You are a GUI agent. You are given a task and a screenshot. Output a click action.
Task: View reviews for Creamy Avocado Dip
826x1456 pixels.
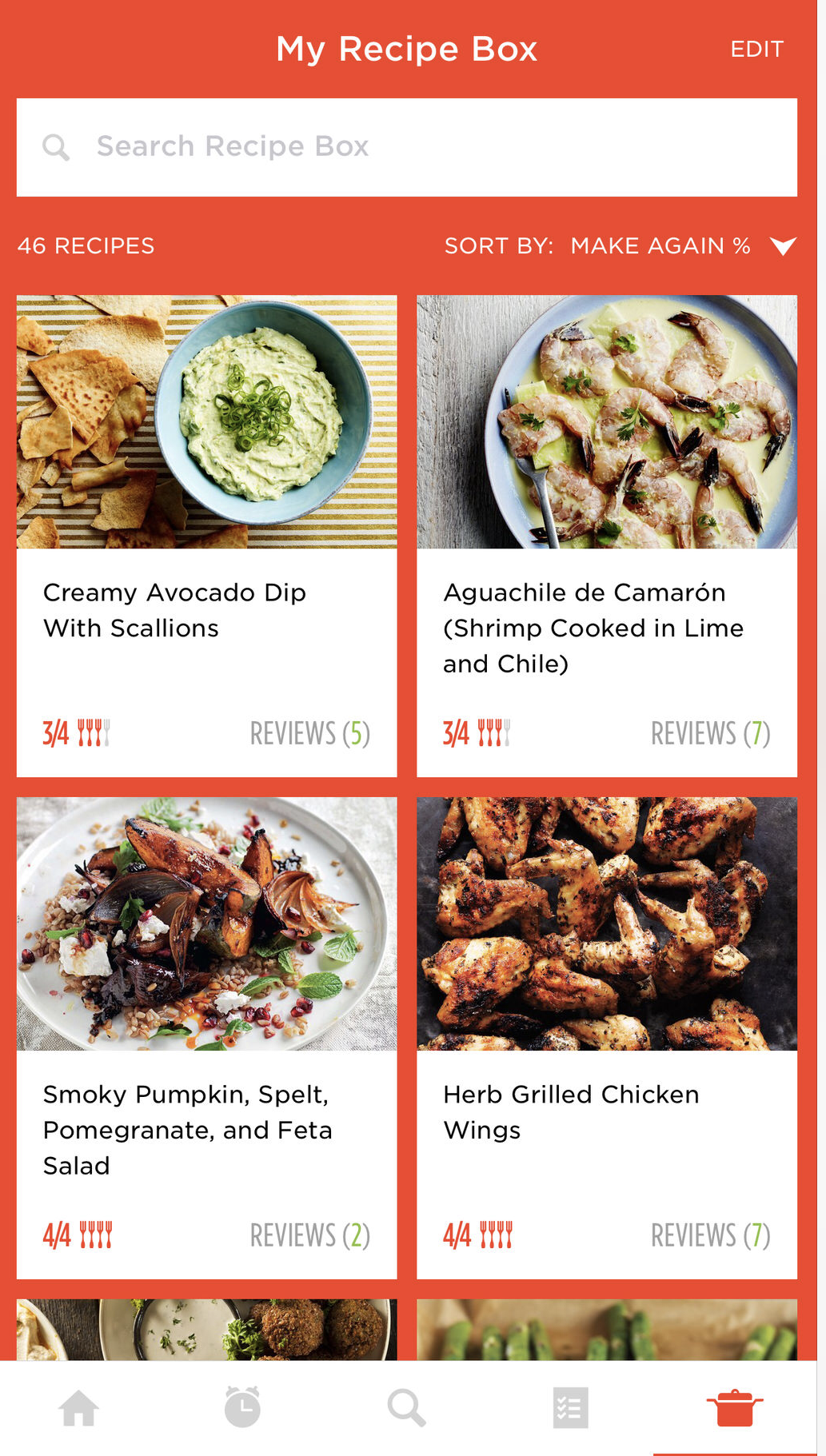[309, 733]
